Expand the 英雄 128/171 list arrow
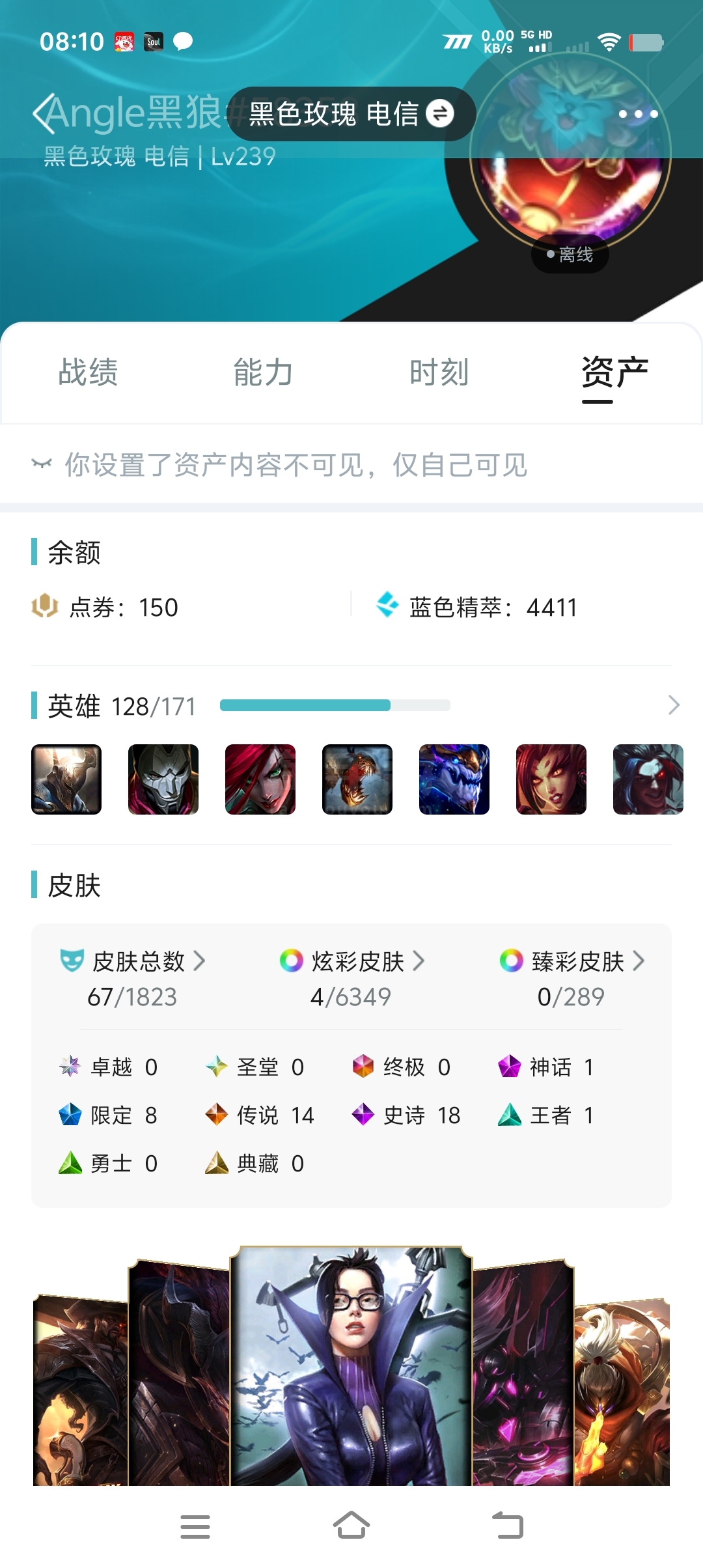This screenshot has height=1568, width=703. tap(674, 705)
